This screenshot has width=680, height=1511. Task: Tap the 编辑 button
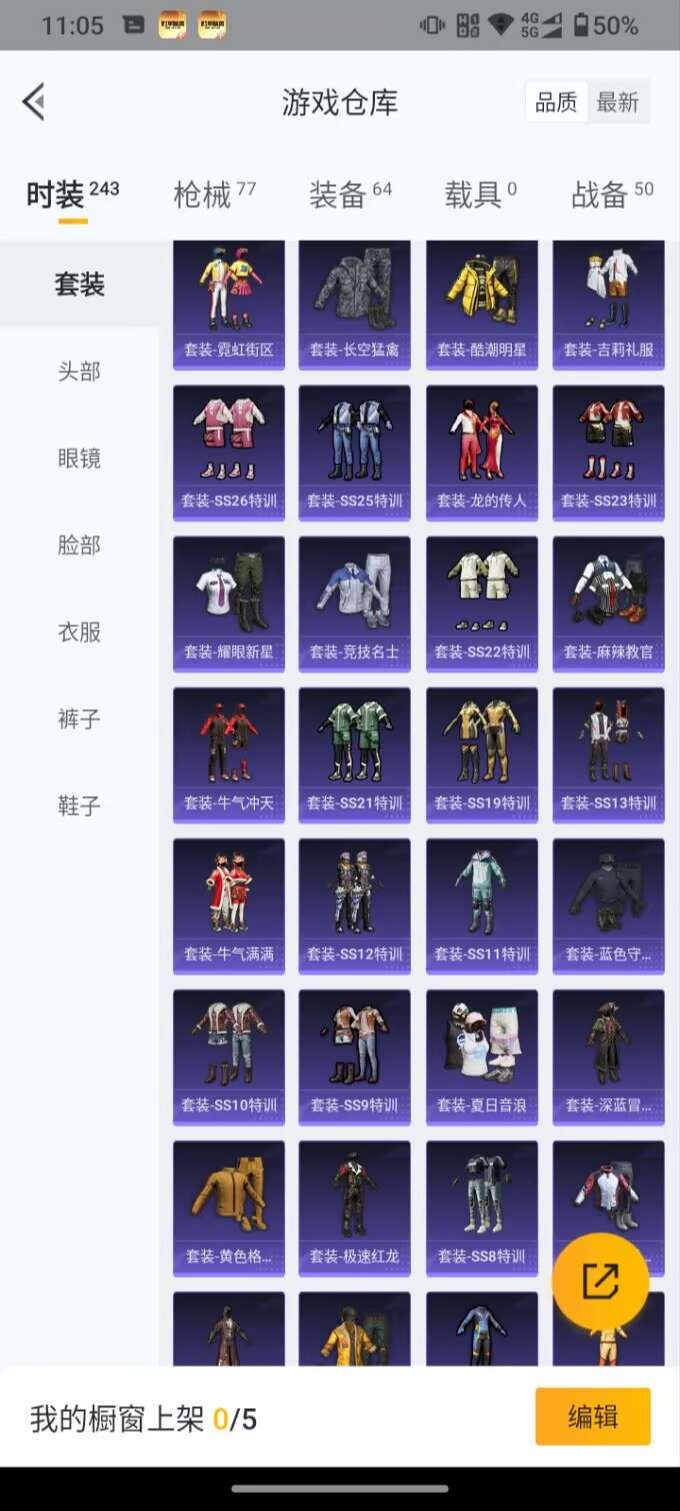[592, 1416]
